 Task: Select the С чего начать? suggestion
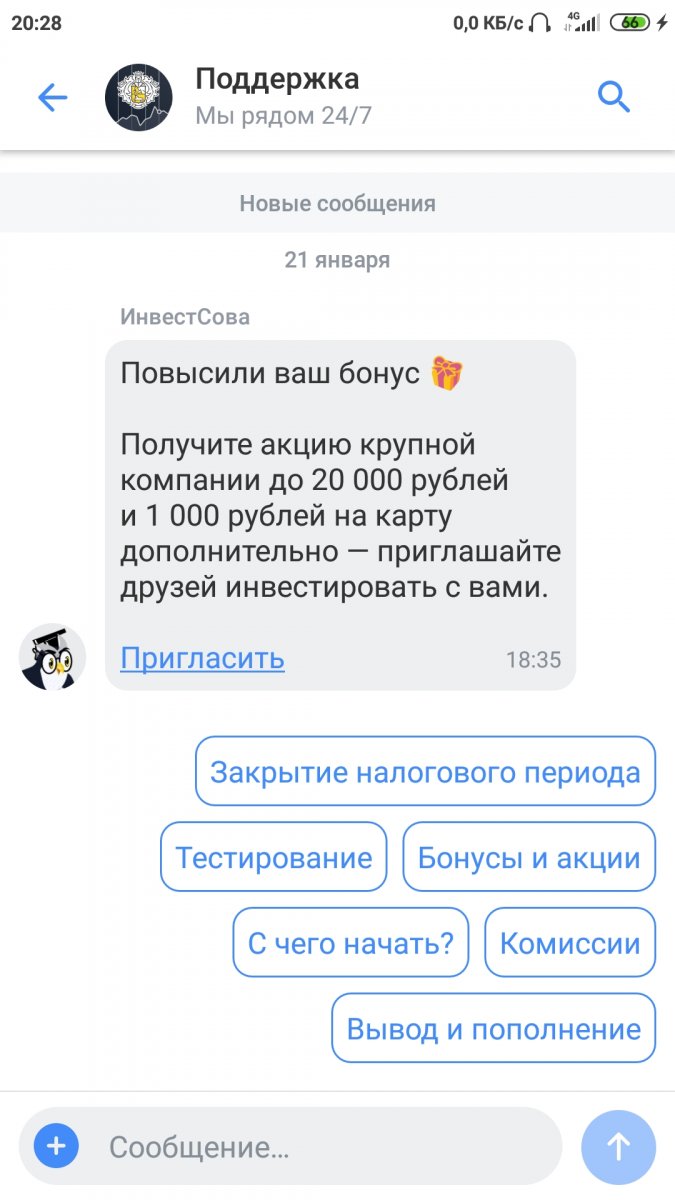[351, 942]
